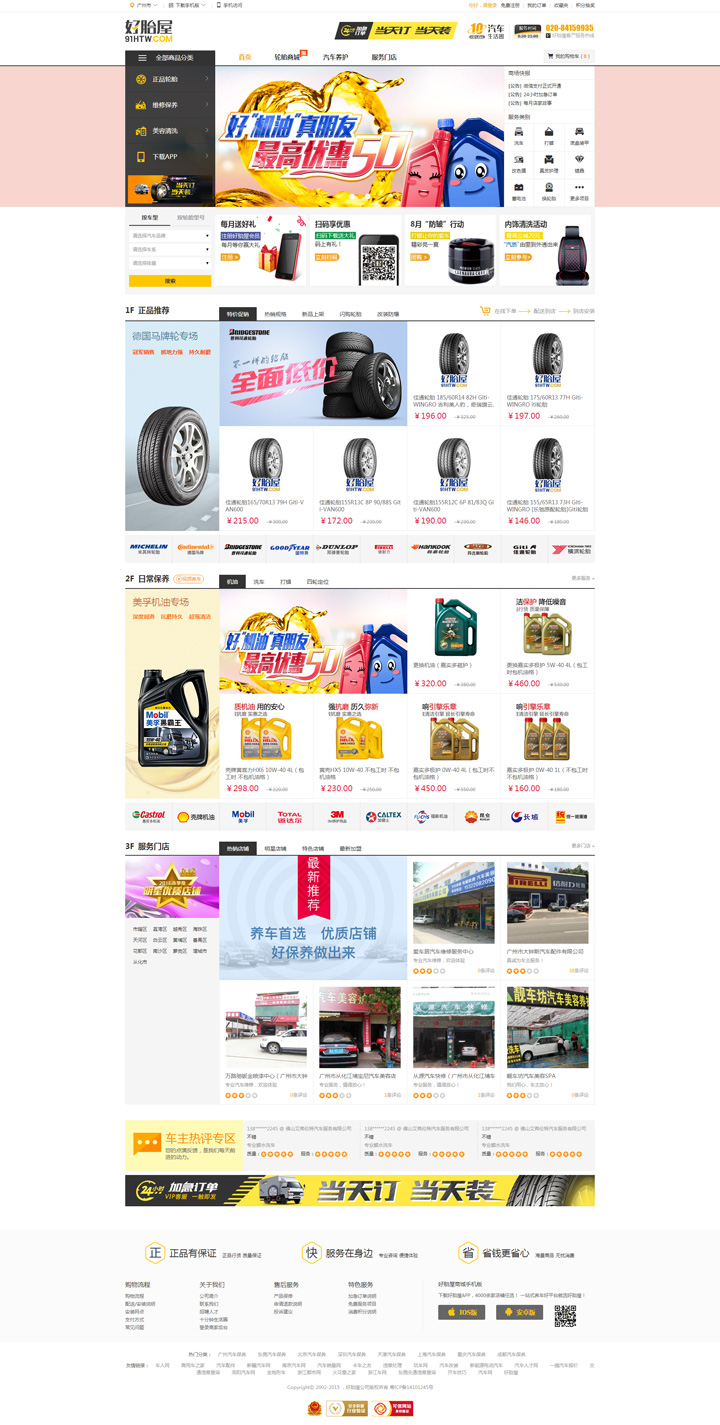Download the iOS版 app
This screenshot has height=1425, width=720.
coord(461,1312)
